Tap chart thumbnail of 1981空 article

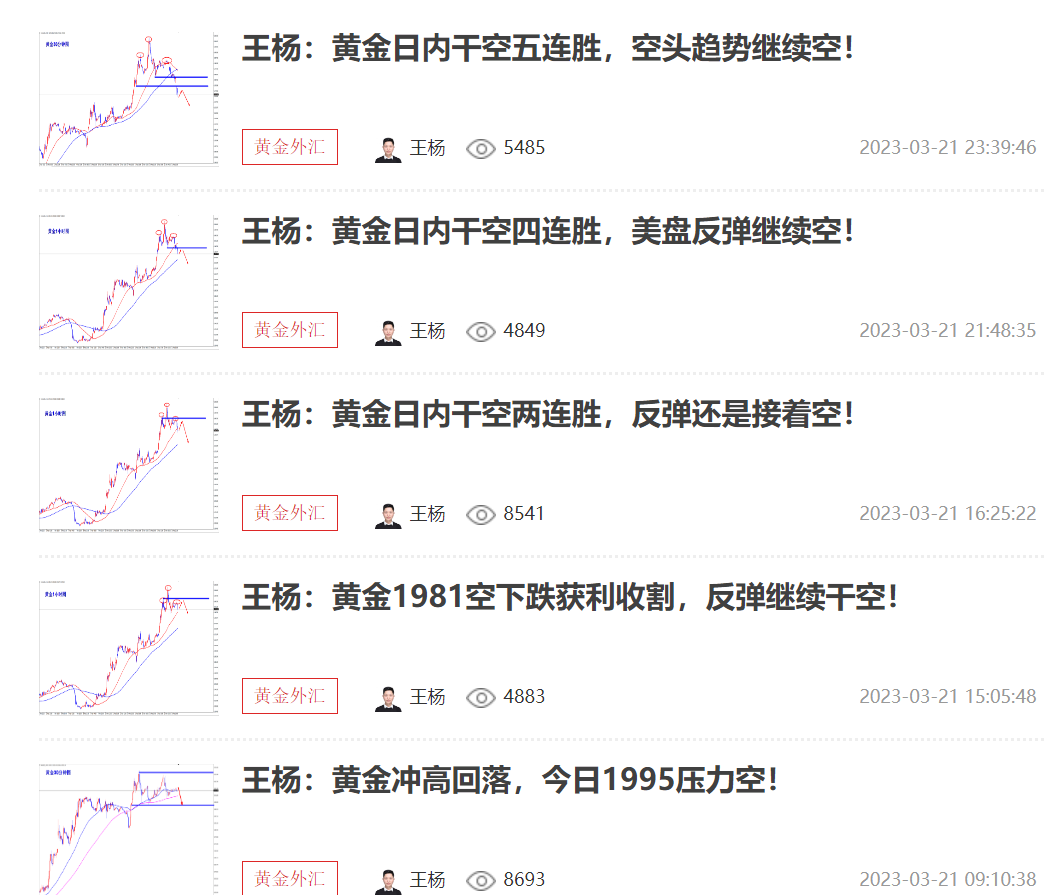pyautogui.click(x=128, y=647)
